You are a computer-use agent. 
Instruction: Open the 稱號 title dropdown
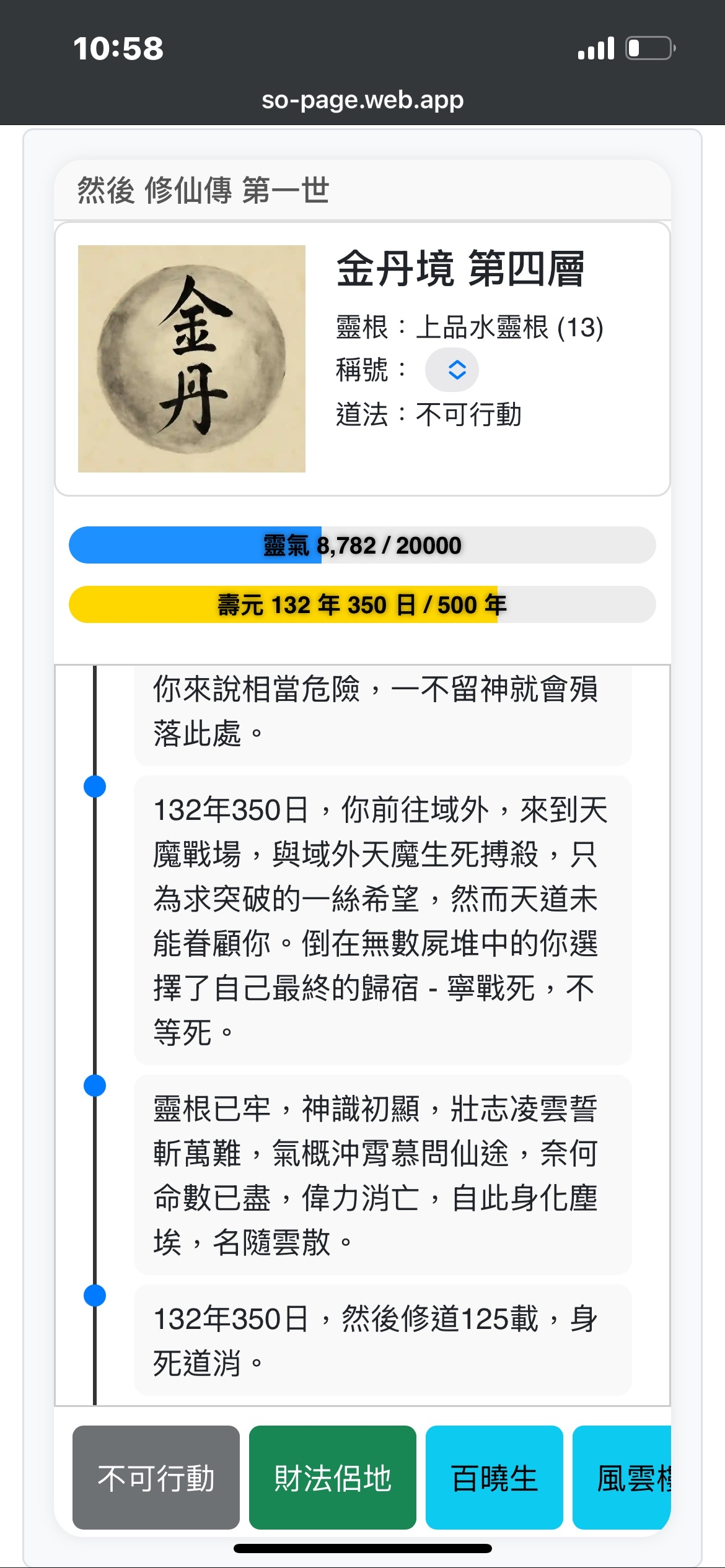[452, 370]
